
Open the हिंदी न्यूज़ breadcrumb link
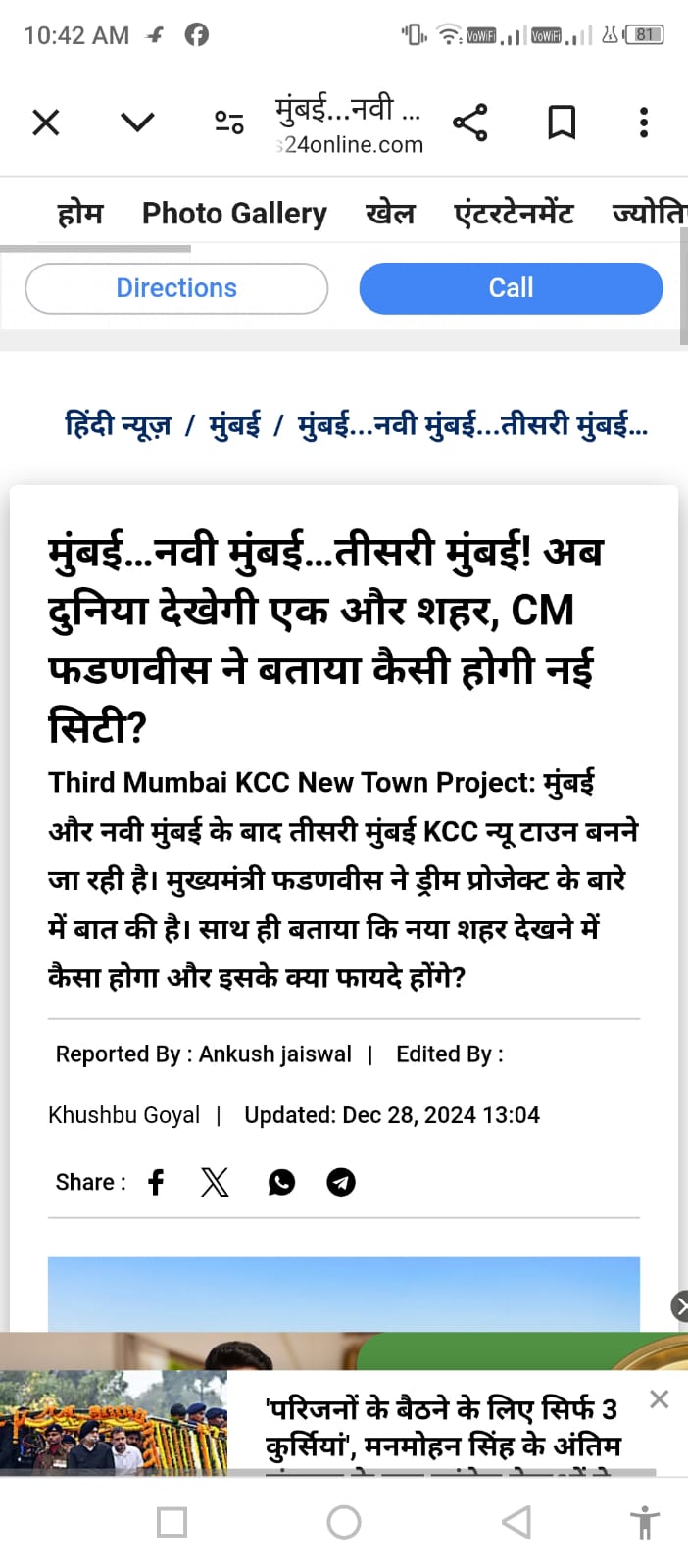click(118, 425)
